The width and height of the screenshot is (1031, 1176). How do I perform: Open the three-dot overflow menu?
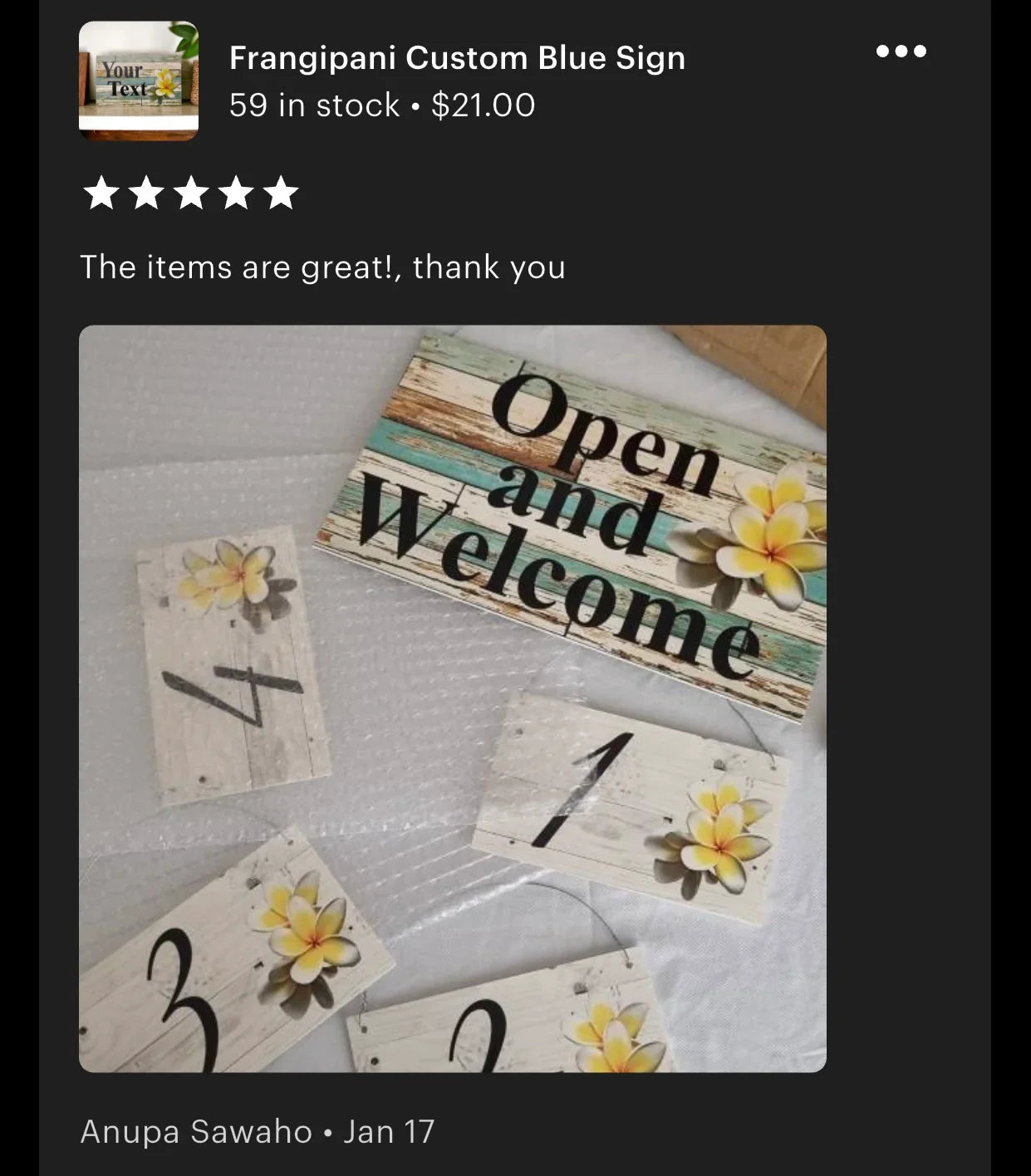point(901,51)
